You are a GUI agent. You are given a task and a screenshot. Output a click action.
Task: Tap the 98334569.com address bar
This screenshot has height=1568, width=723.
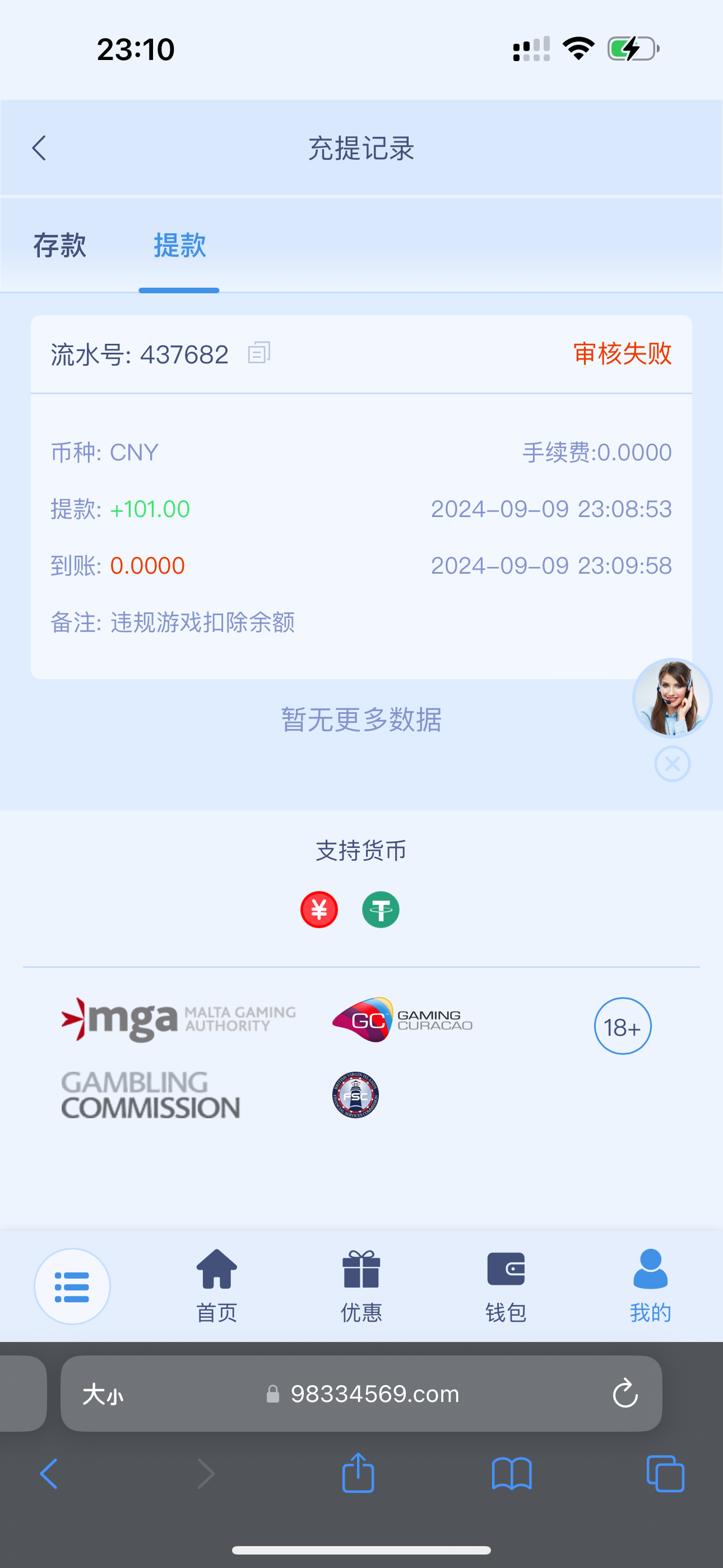click(374, 1394)
